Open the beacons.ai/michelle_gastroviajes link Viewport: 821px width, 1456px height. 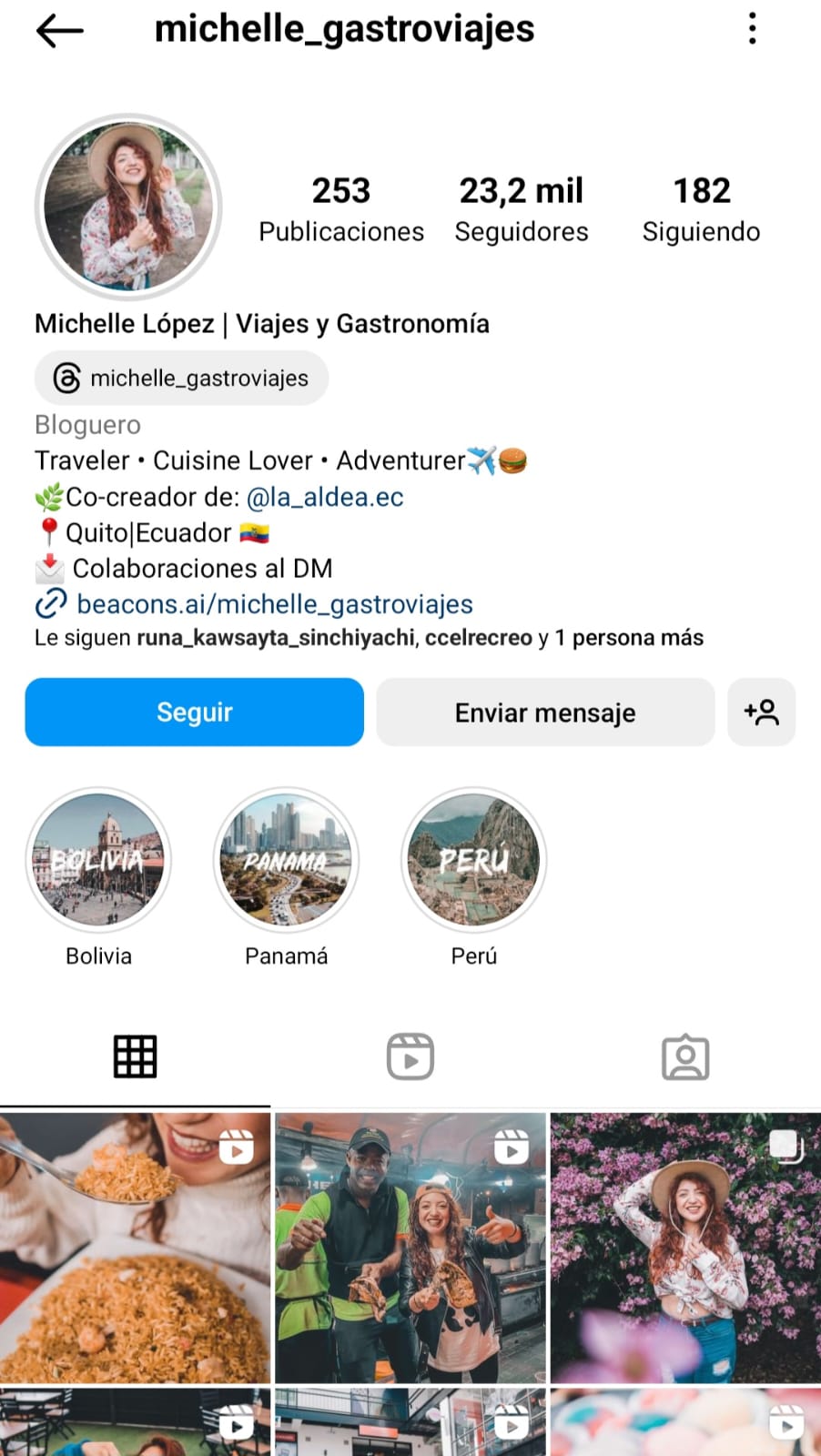275,604
